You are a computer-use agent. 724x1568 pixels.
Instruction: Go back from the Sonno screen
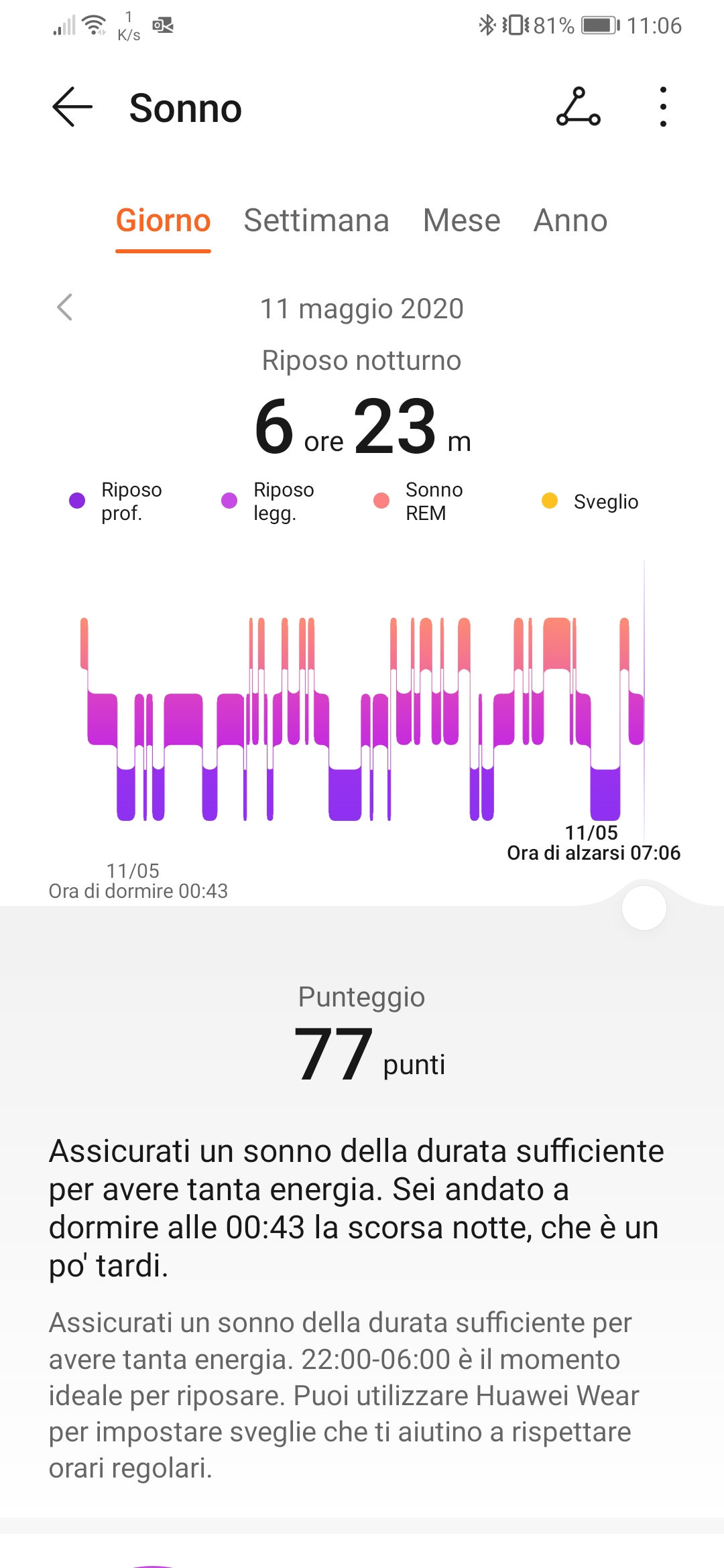coord(72,107)
